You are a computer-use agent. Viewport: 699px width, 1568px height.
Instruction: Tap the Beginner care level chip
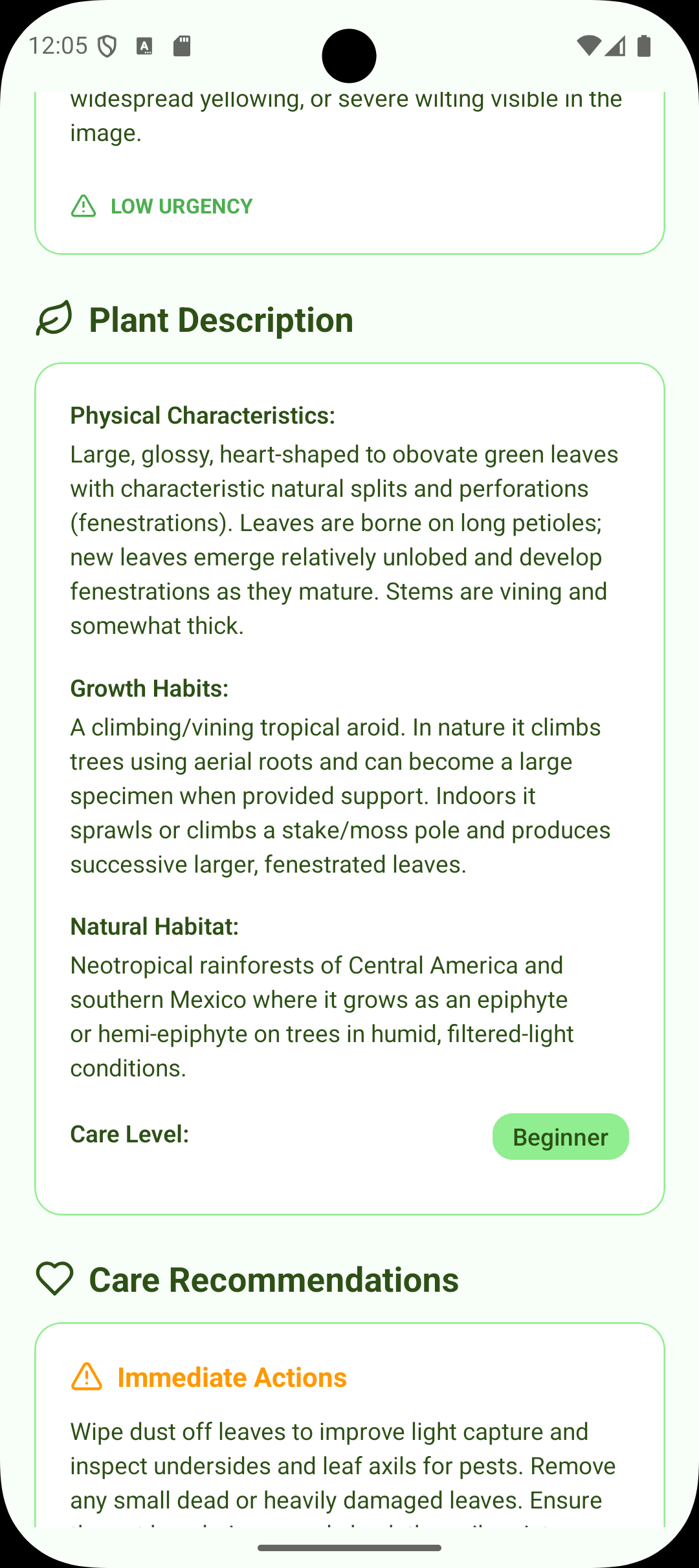pos(560,1137)
